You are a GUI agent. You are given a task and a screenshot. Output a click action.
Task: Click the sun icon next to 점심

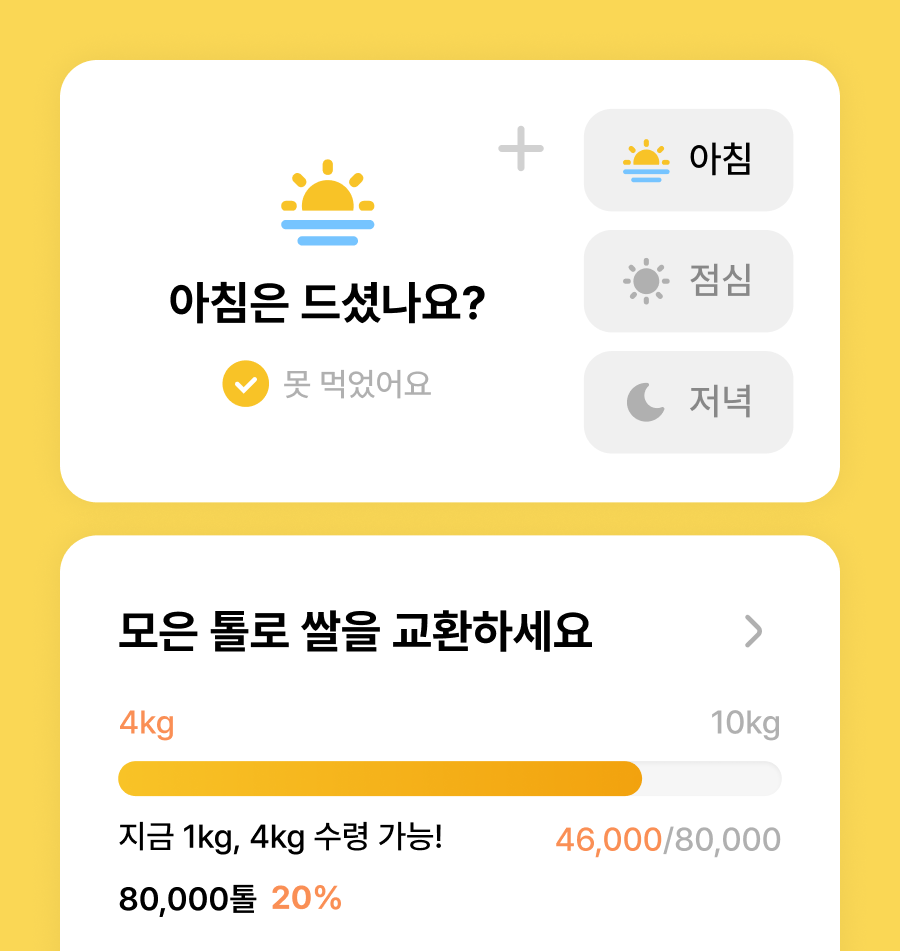click(645, 281)
